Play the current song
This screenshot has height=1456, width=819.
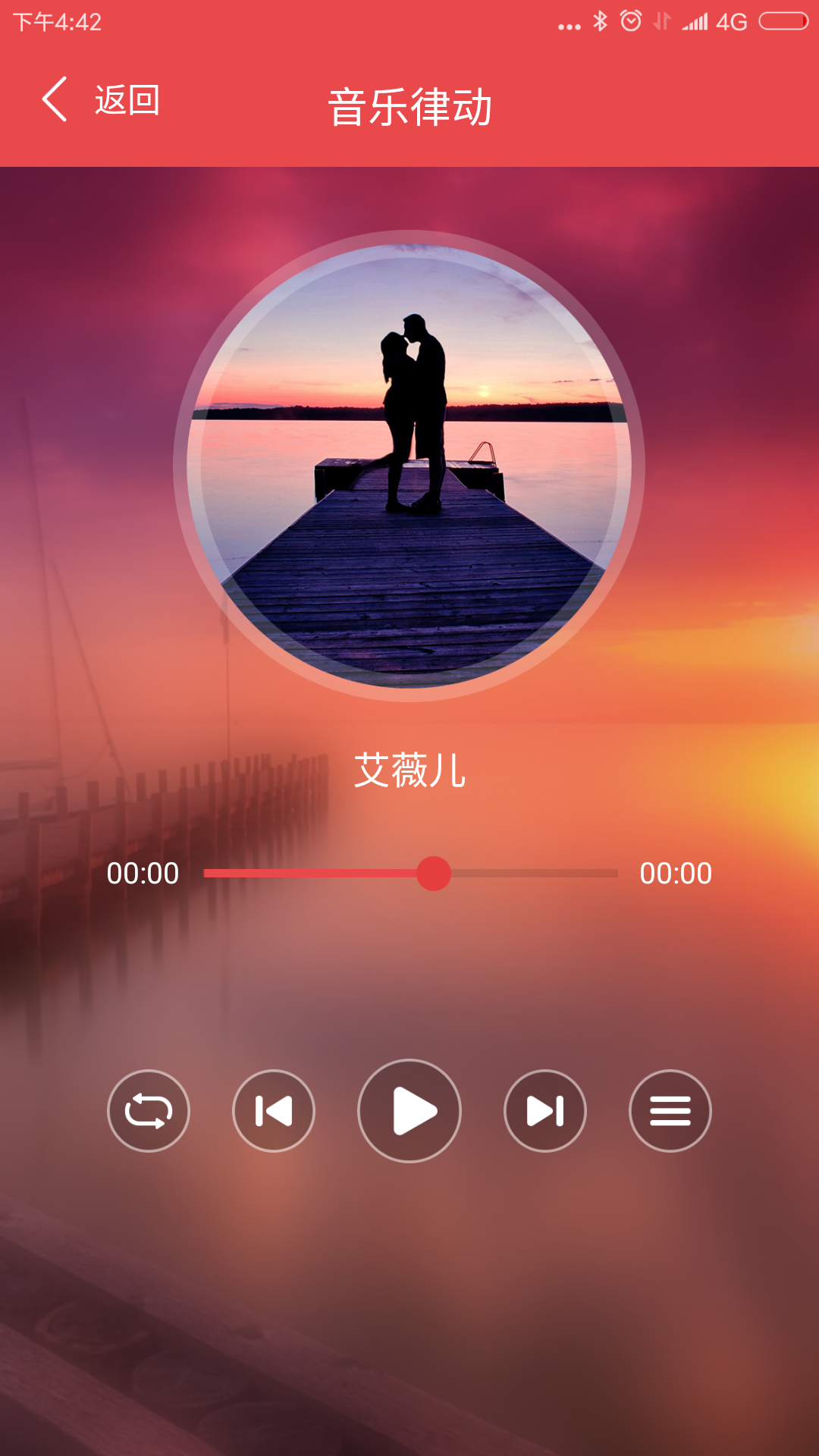tap(409, 1111)
